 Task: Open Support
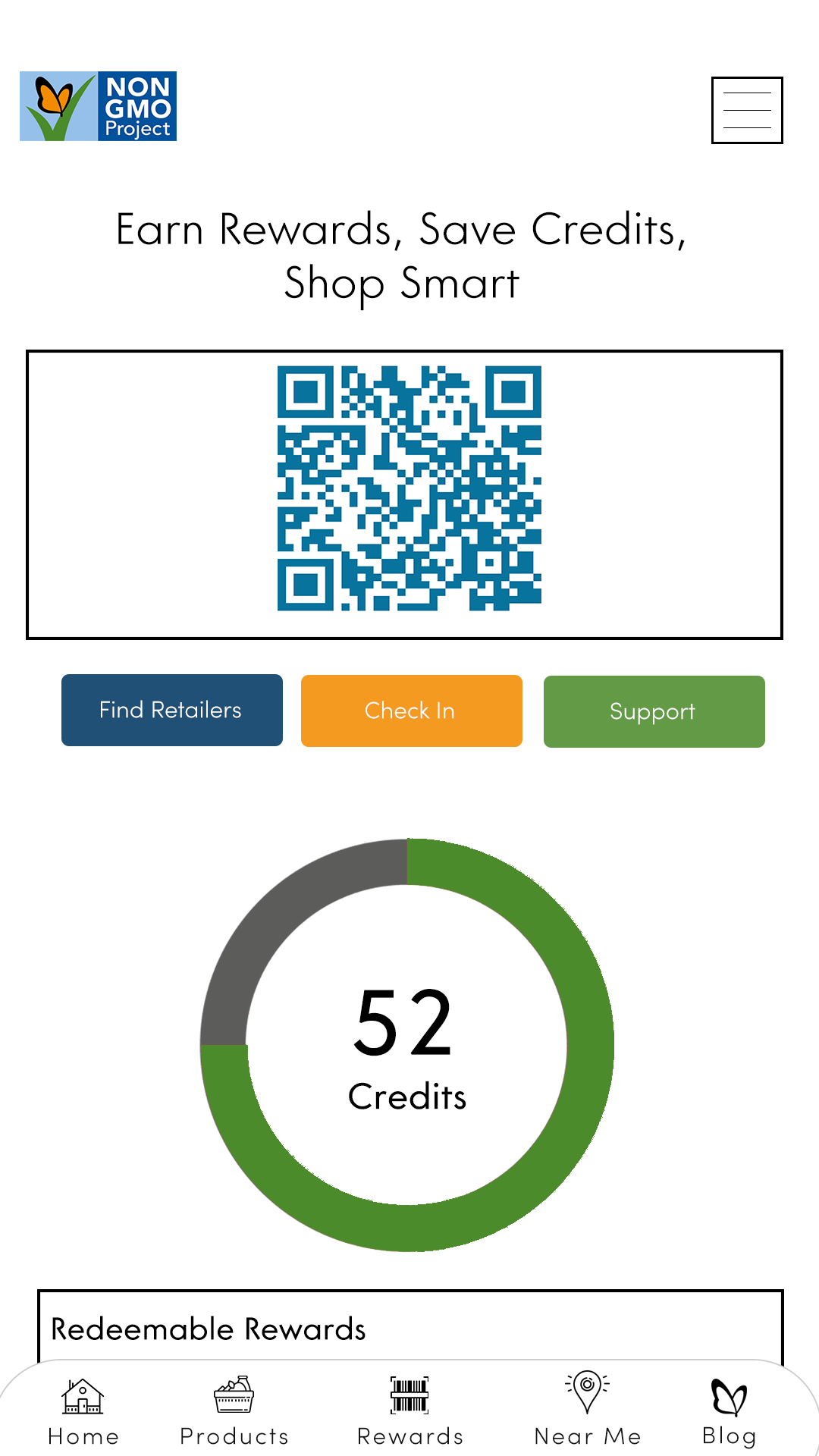point(654,711)
